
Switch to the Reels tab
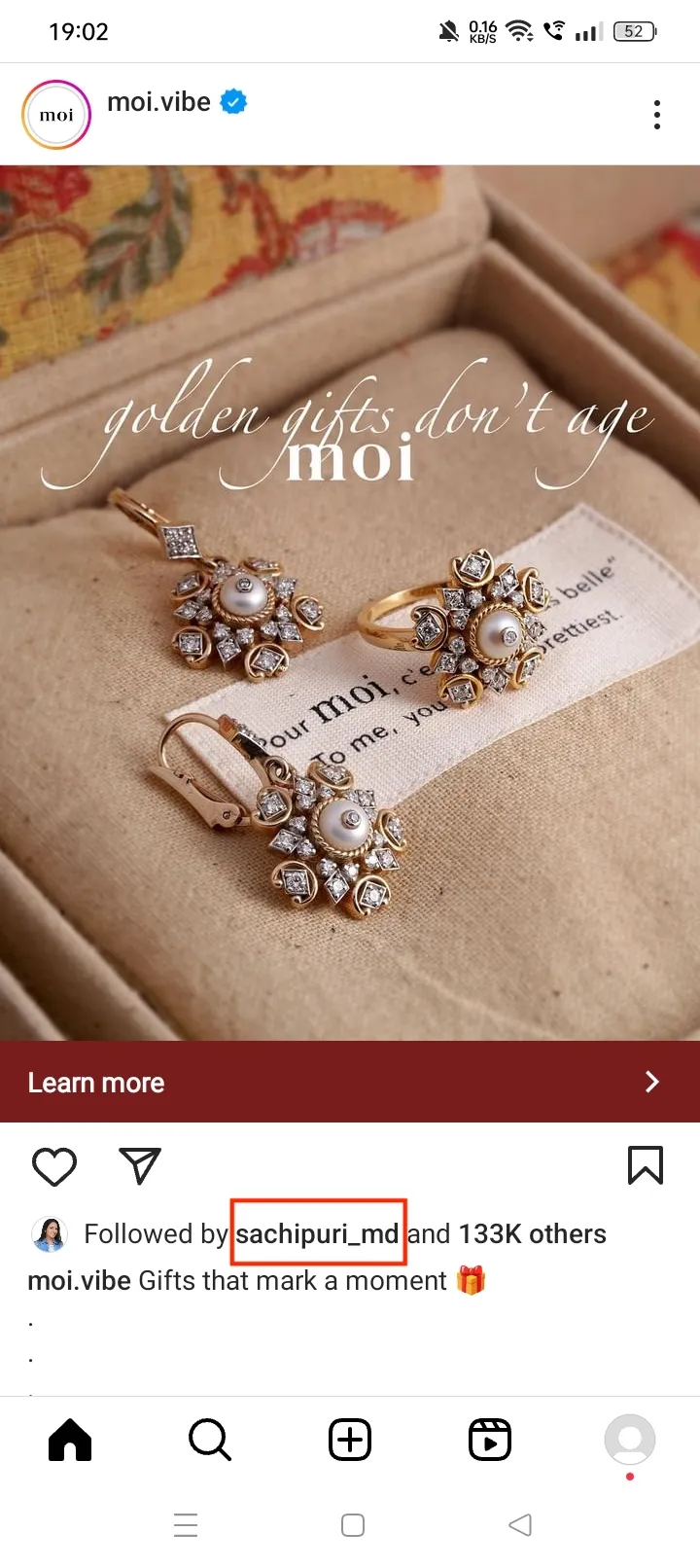tap(490, 1440)
